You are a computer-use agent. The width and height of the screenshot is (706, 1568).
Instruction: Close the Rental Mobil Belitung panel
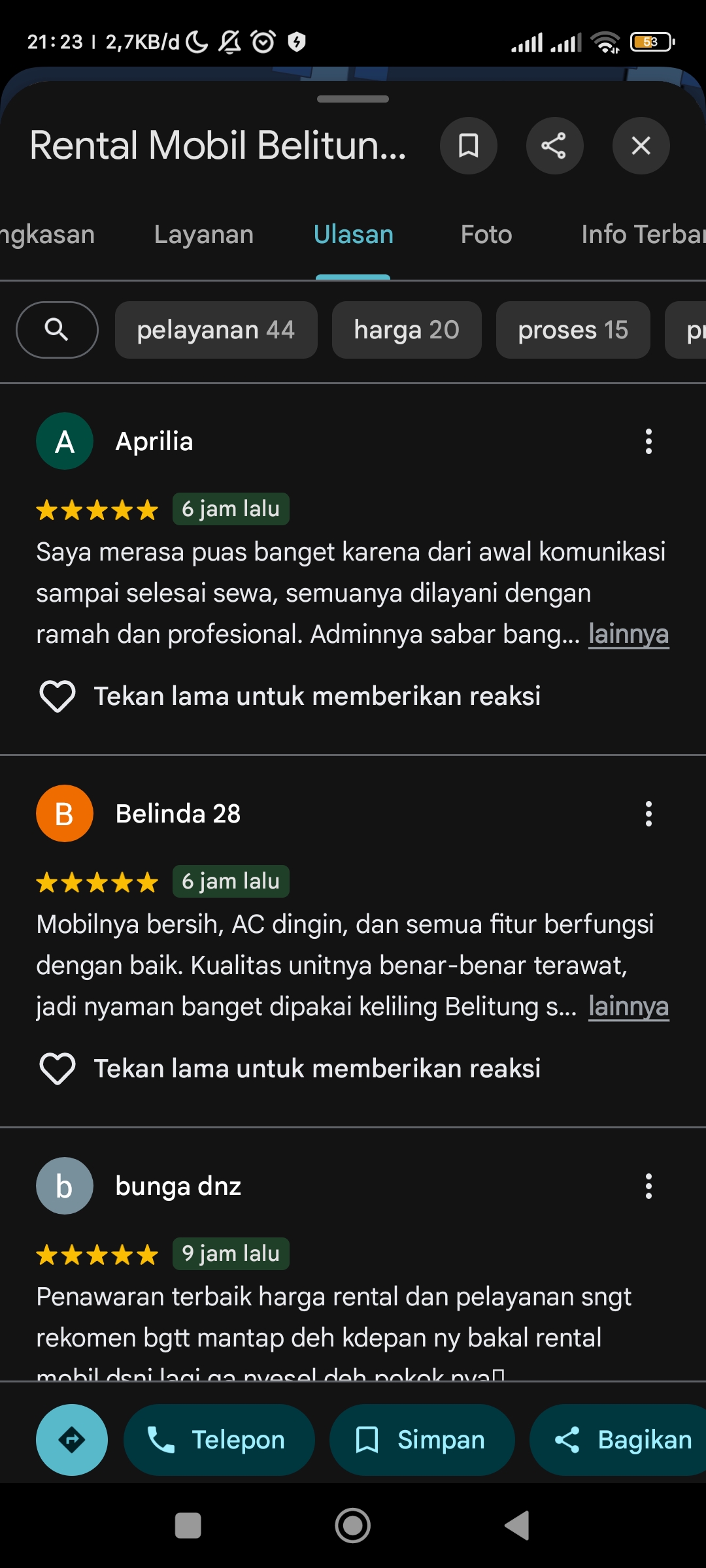641,146
